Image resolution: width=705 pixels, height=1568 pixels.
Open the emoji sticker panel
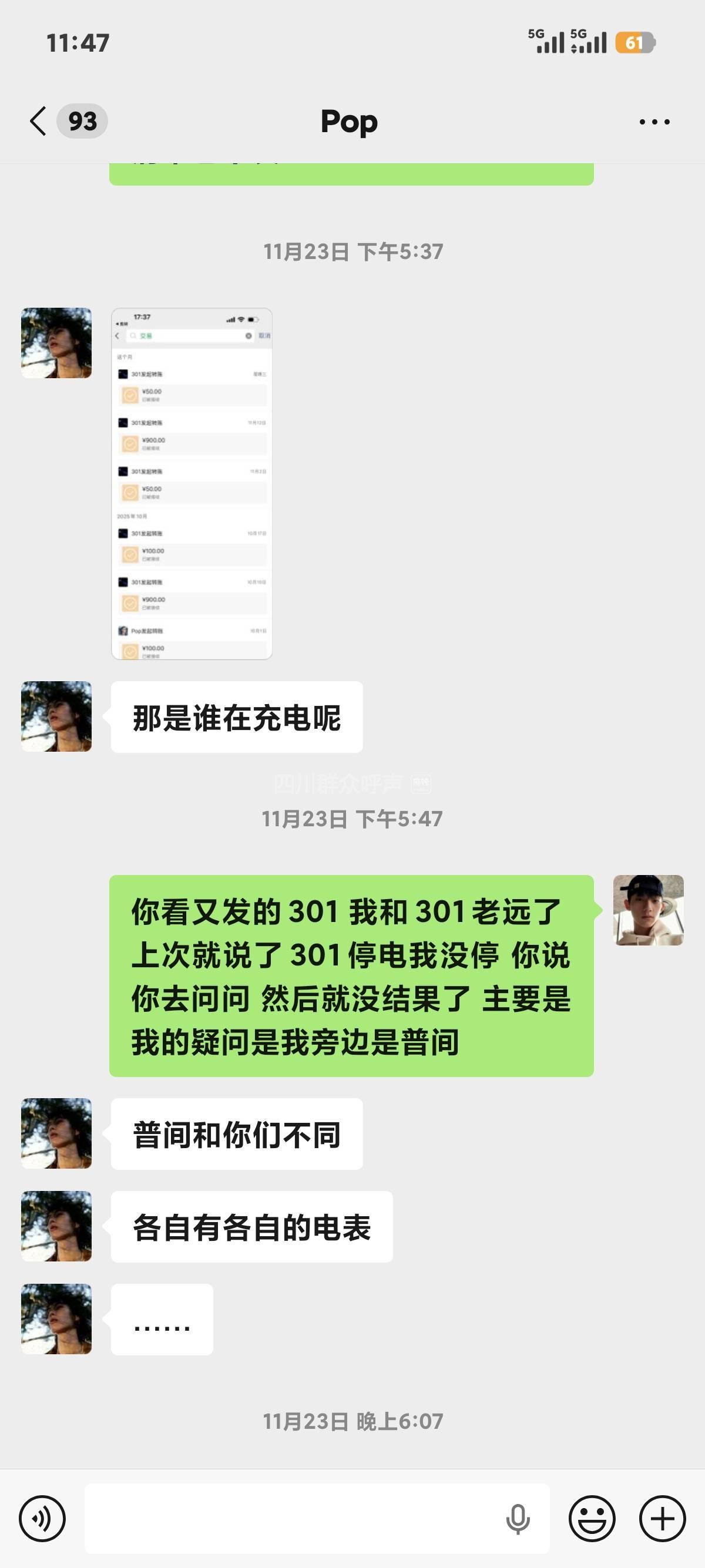(592, 1518)
